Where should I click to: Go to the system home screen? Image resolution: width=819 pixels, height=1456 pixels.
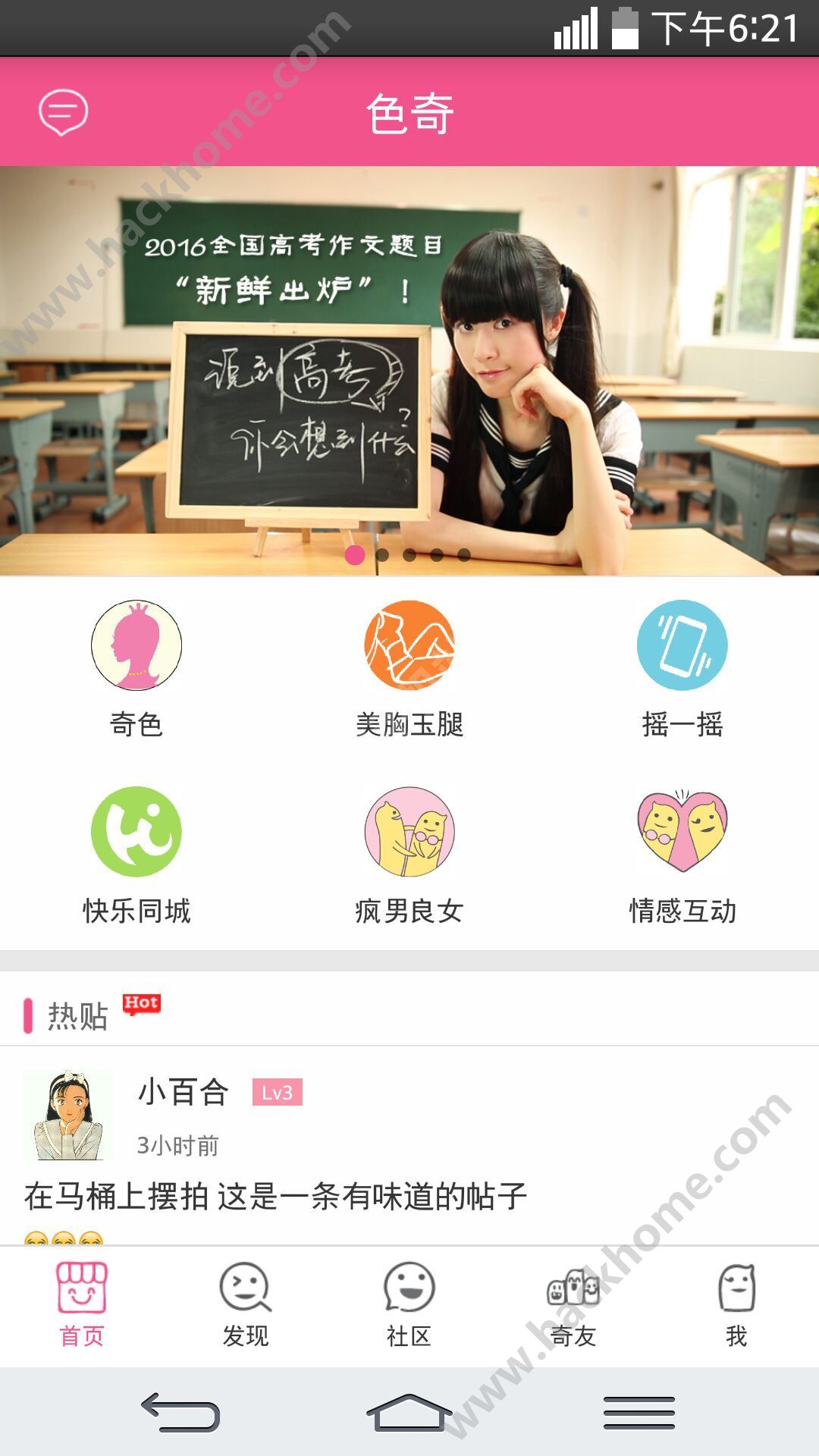point(409,1413)
